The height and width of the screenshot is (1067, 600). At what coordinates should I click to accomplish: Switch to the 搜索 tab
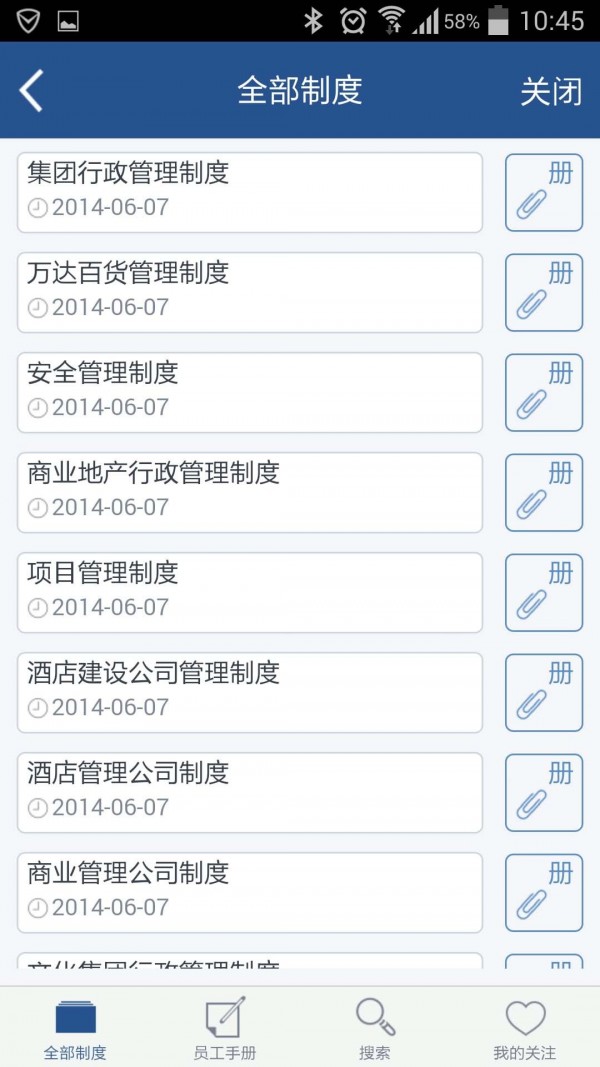tap(375, 1028)
